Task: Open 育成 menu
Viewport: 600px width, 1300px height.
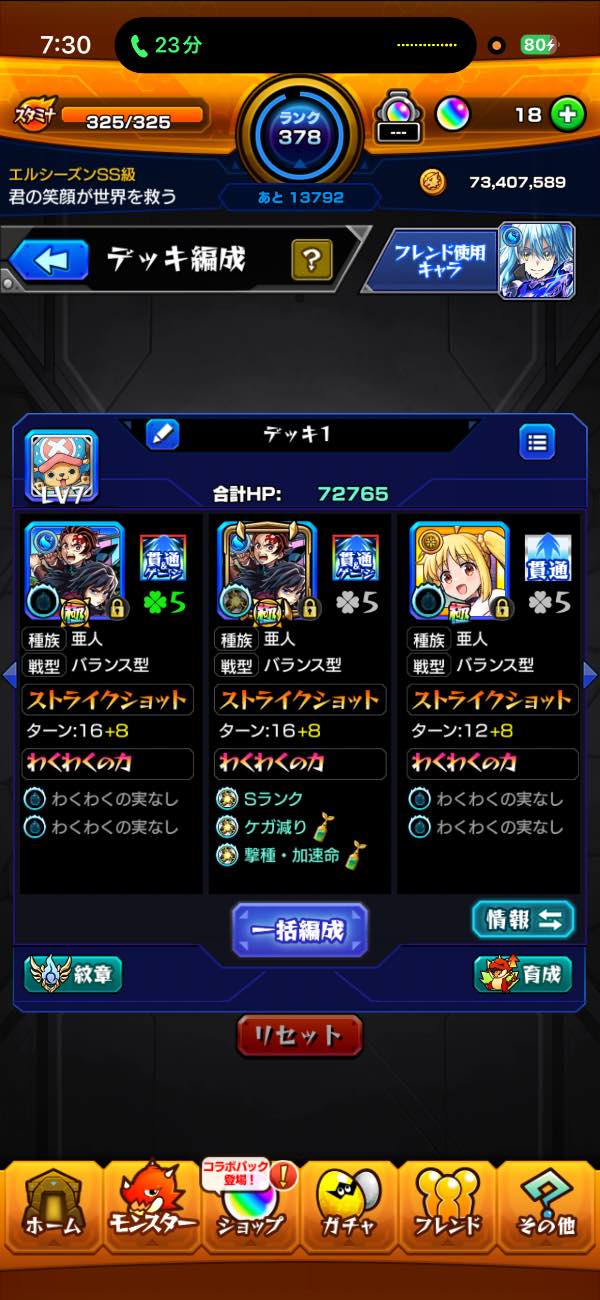Action: [523, 974]
